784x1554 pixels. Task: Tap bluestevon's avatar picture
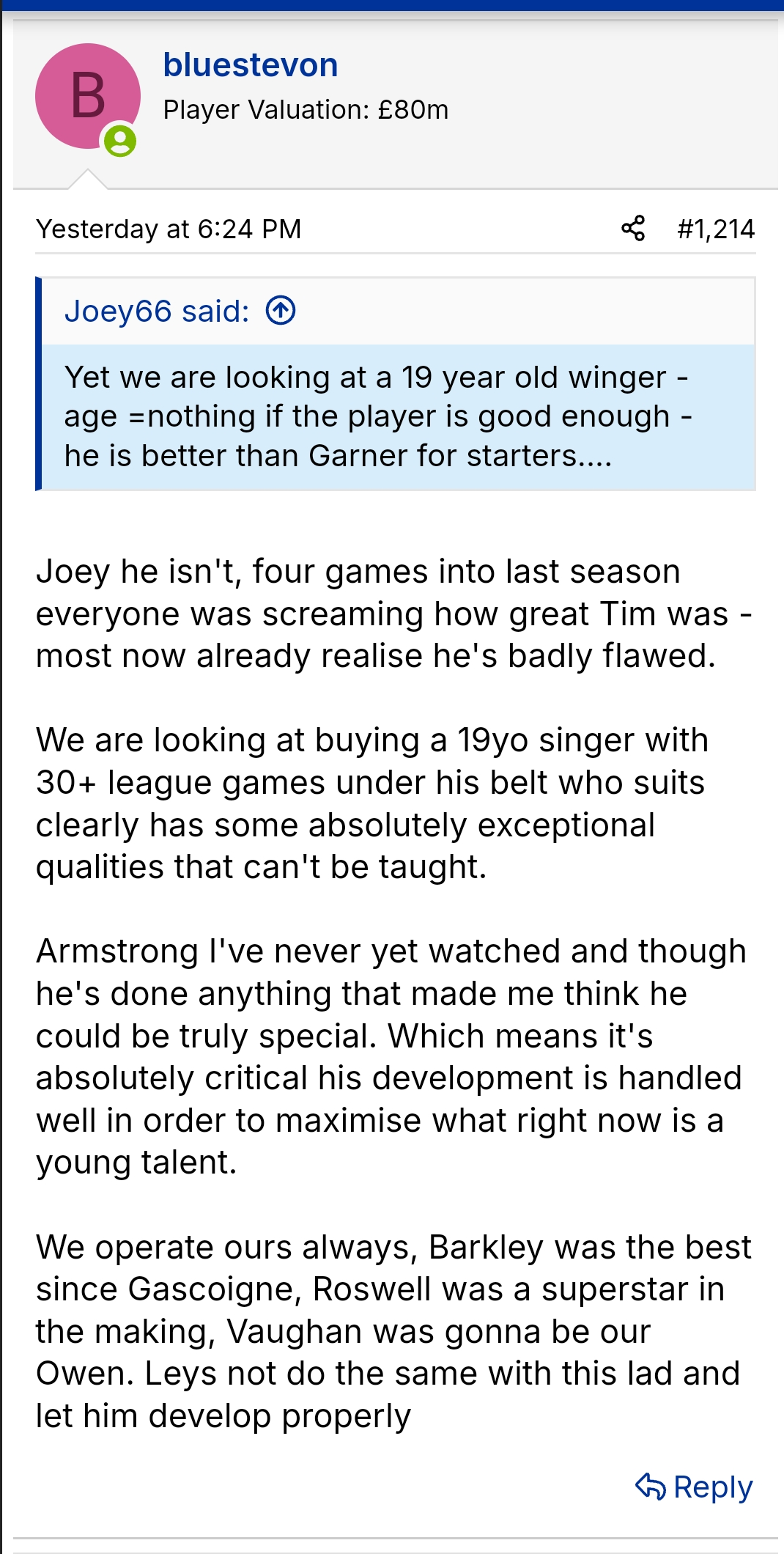(87, 96)
